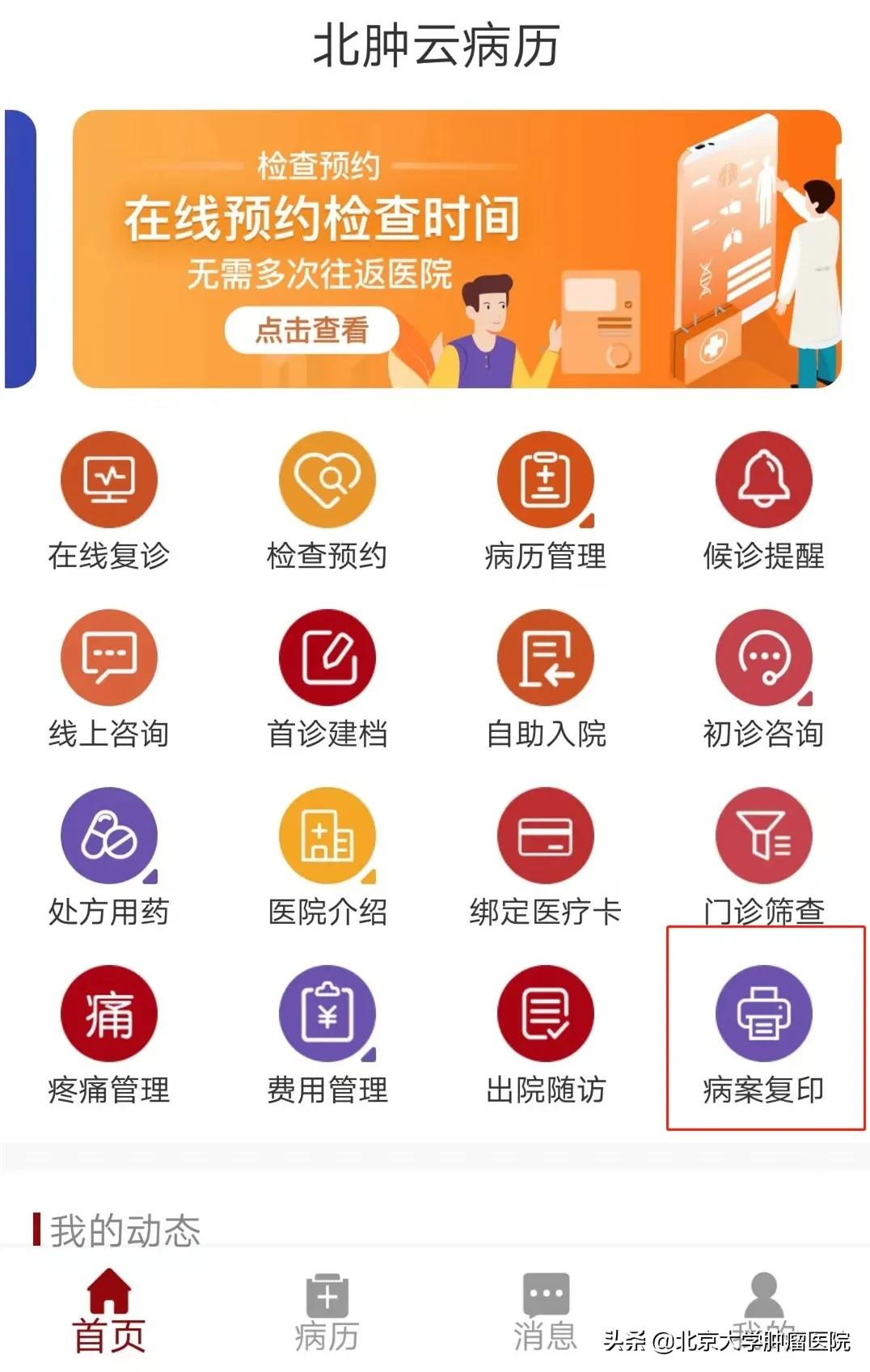870x1372 pixels.
Task: Open 病历管理 medical records management
Action: point(545,480)
